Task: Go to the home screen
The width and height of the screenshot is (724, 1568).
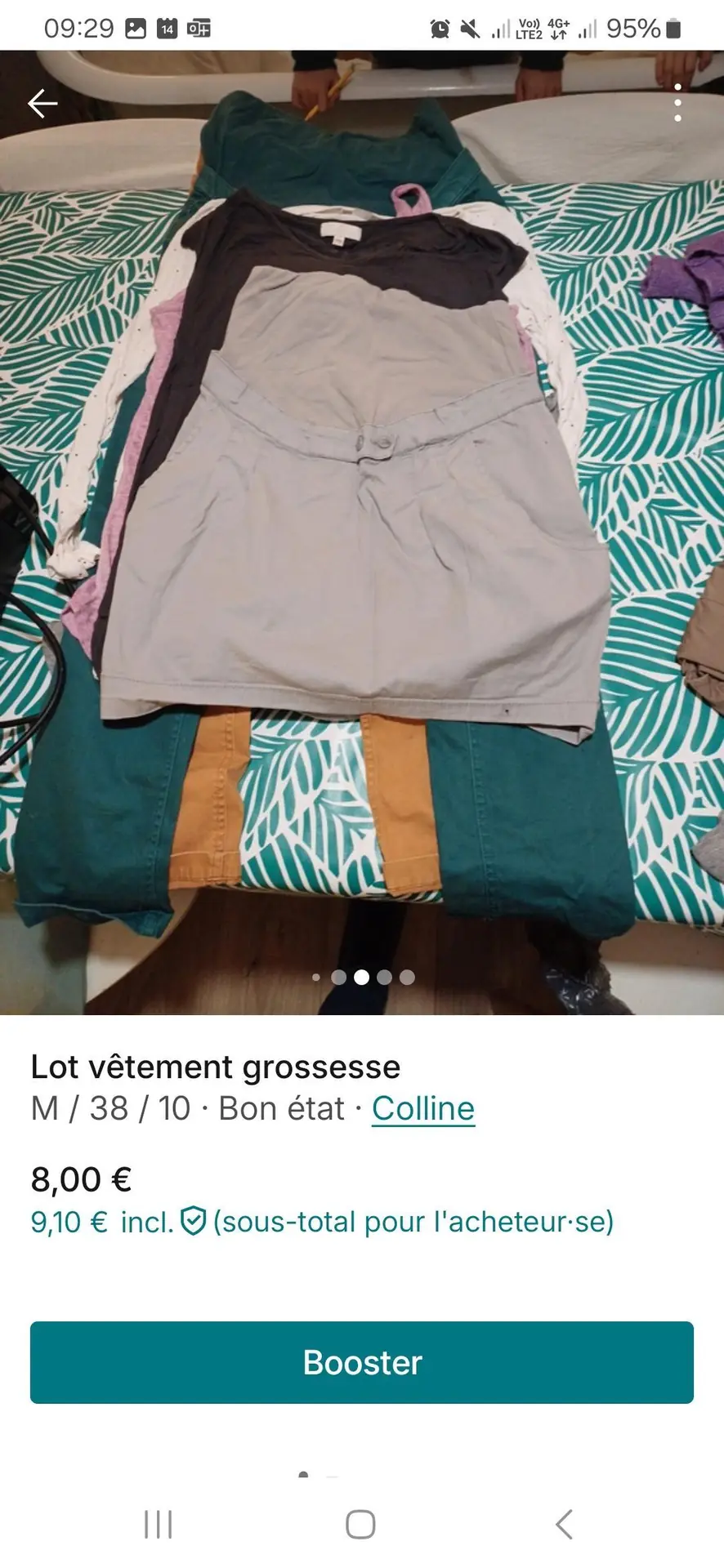Action: pyautogui.click(x=360, y=1524)
